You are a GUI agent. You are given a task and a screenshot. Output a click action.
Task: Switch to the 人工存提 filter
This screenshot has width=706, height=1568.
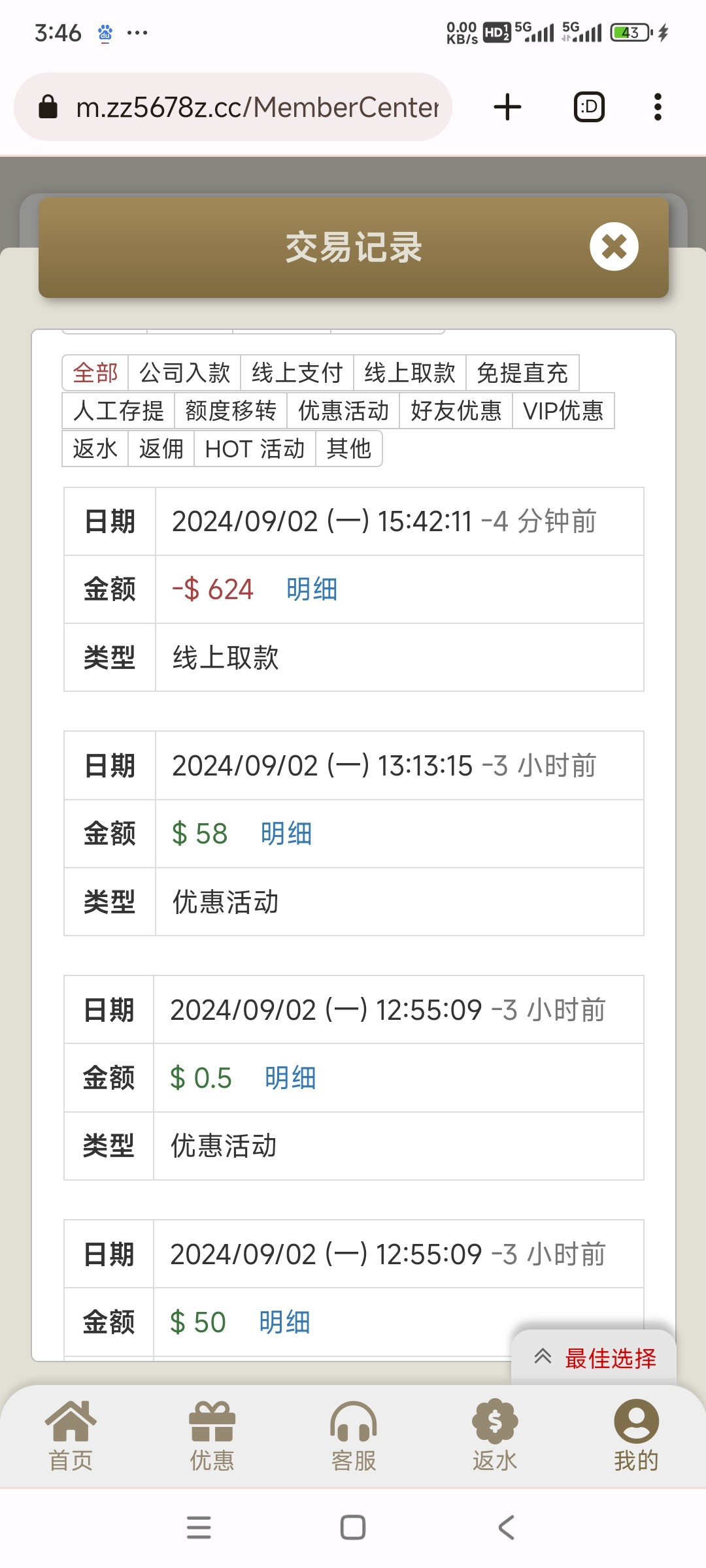[x=118, y=411]
